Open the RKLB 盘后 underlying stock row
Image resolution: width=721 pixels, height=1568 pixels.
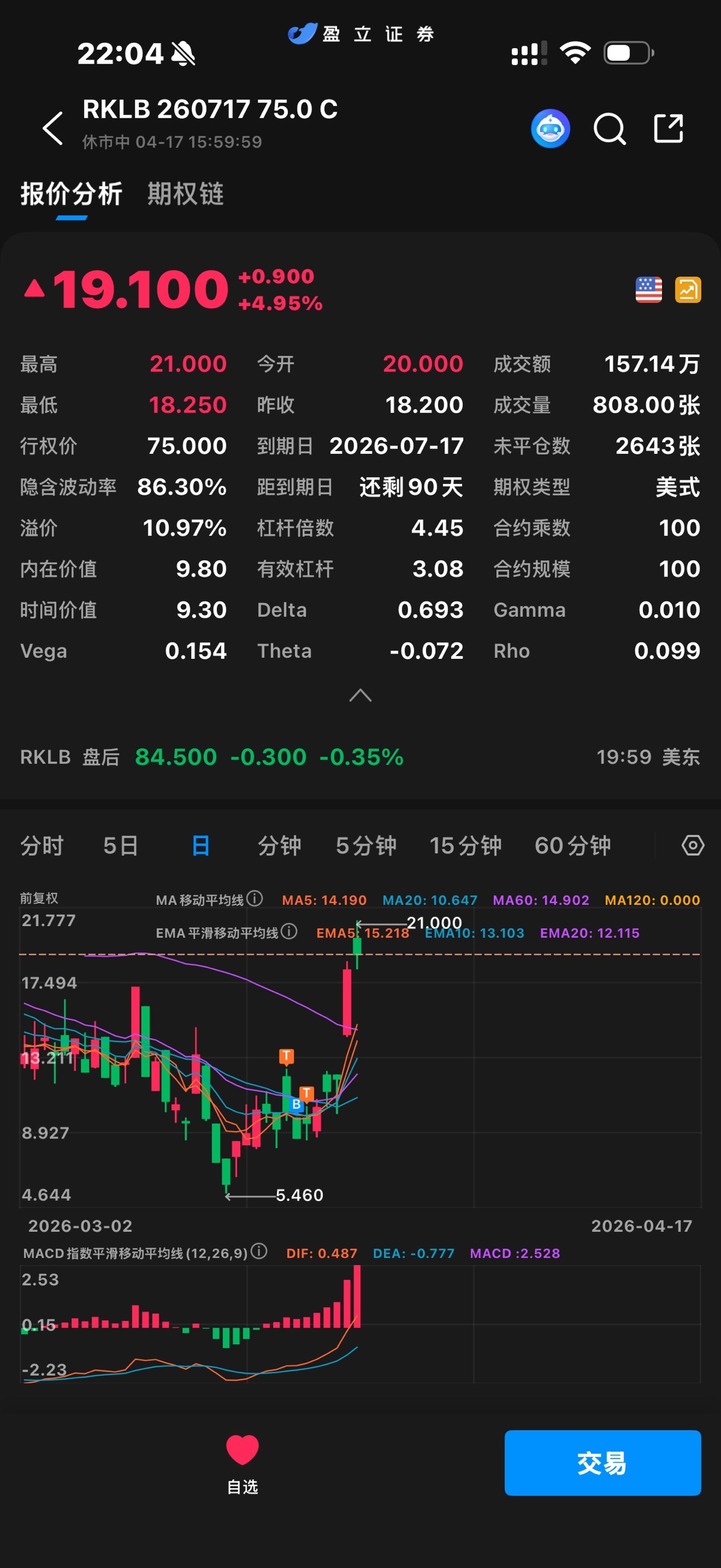click(x=360, y=757)
